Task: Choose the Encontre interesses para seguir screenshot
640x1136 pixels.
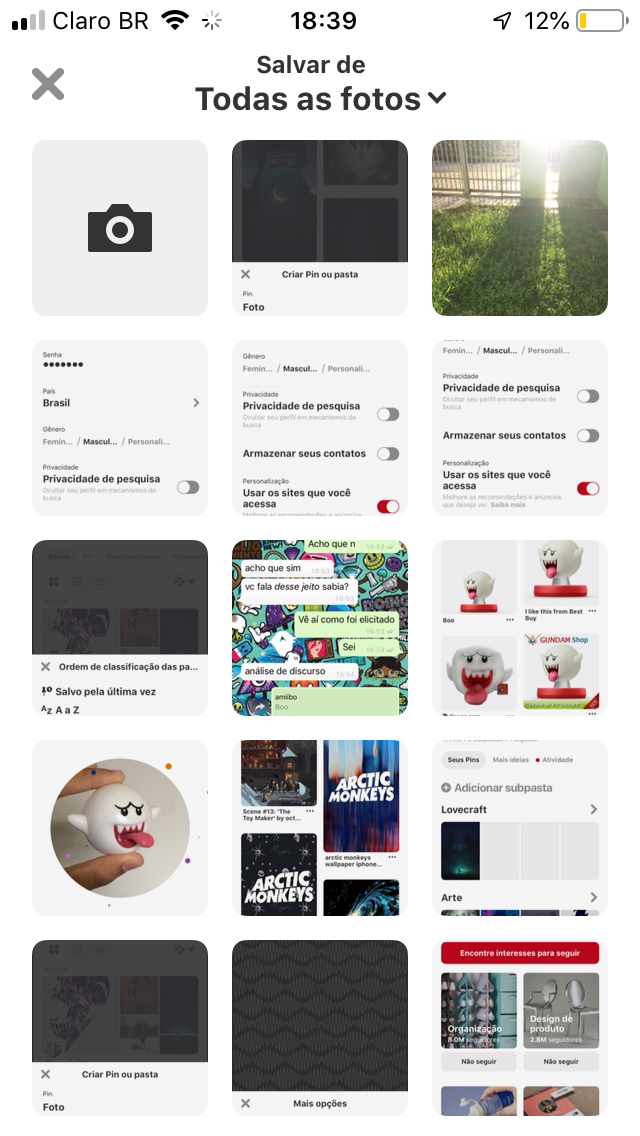Action: click(520, 1027)
